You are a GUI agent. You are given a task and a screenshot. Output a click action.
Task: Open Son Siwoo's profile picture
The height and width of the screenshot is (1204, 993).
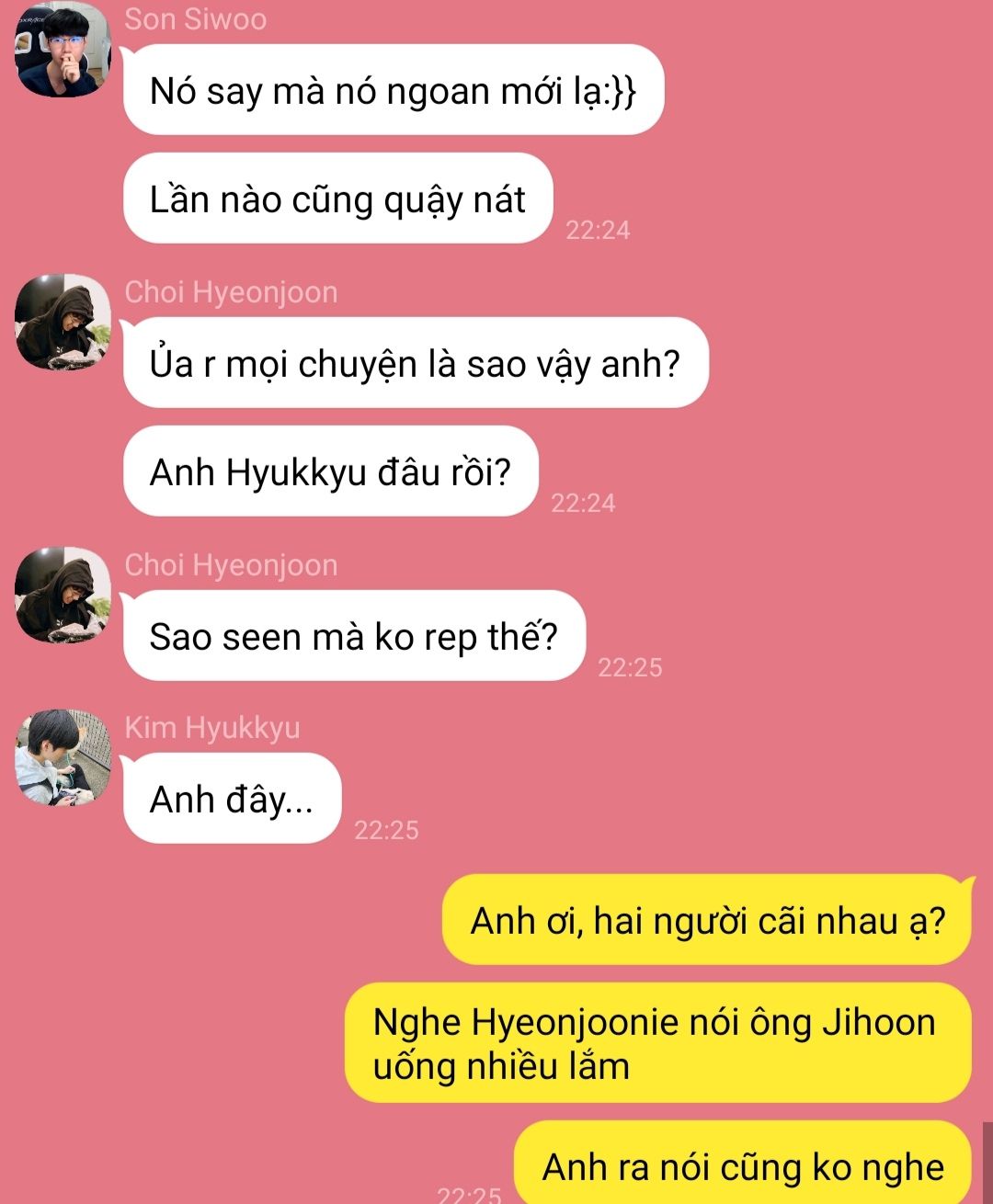[x=63, y=50]
